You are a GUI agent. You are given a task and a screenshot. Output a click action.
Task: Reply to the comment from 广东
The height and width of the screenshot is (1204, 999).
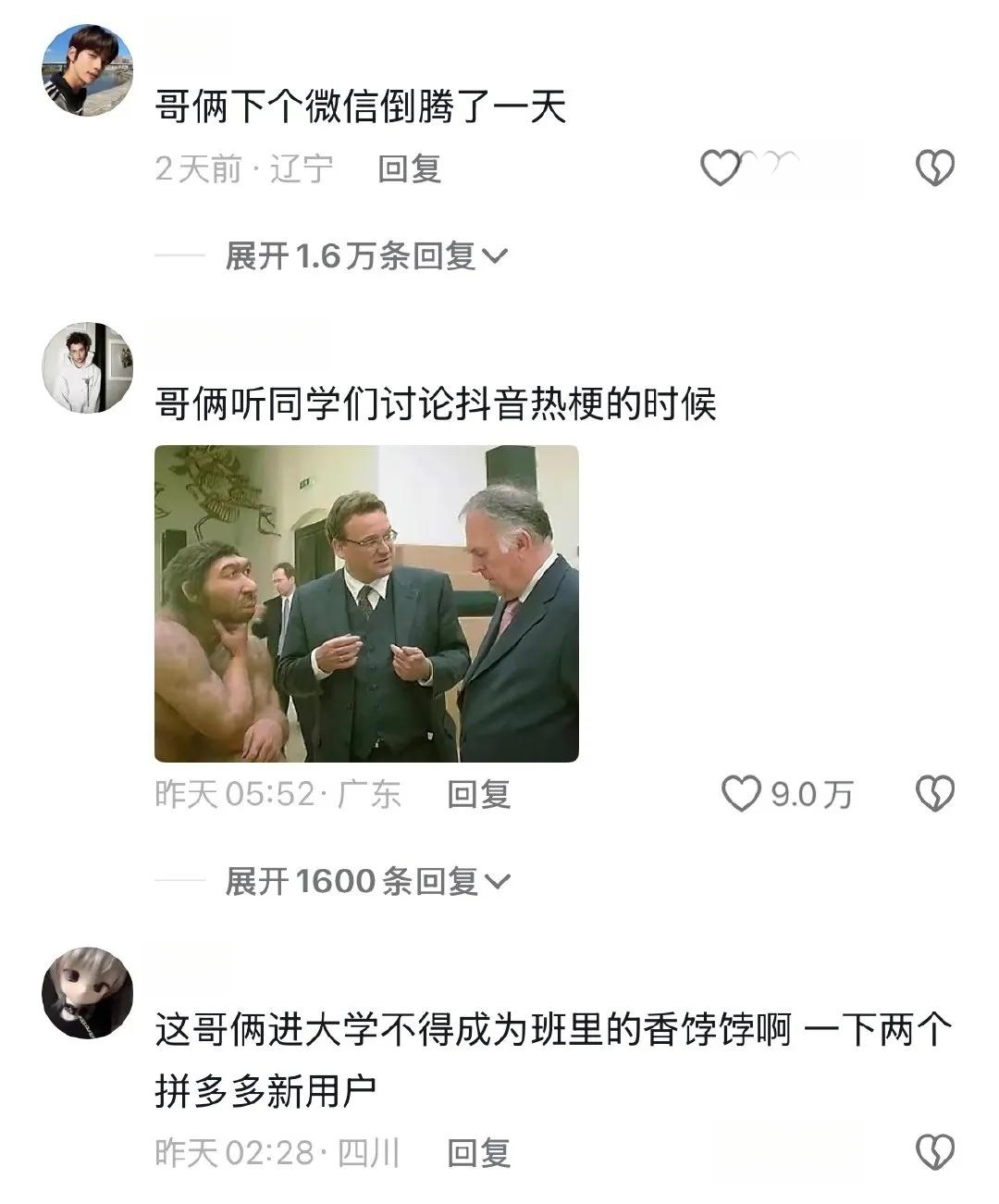(478, 794)
